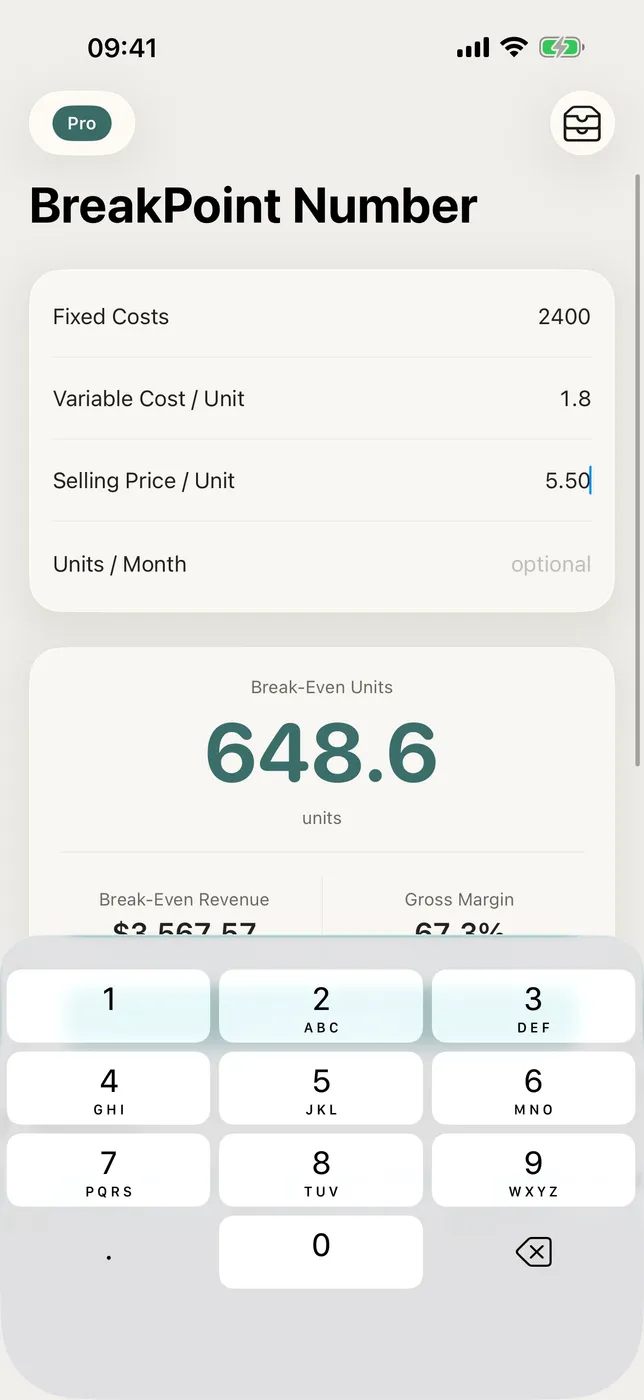The height and width of the screenshot is (1400, 644).
Task: Enter a value in Units / Month
Action: [x=322, y=564]
